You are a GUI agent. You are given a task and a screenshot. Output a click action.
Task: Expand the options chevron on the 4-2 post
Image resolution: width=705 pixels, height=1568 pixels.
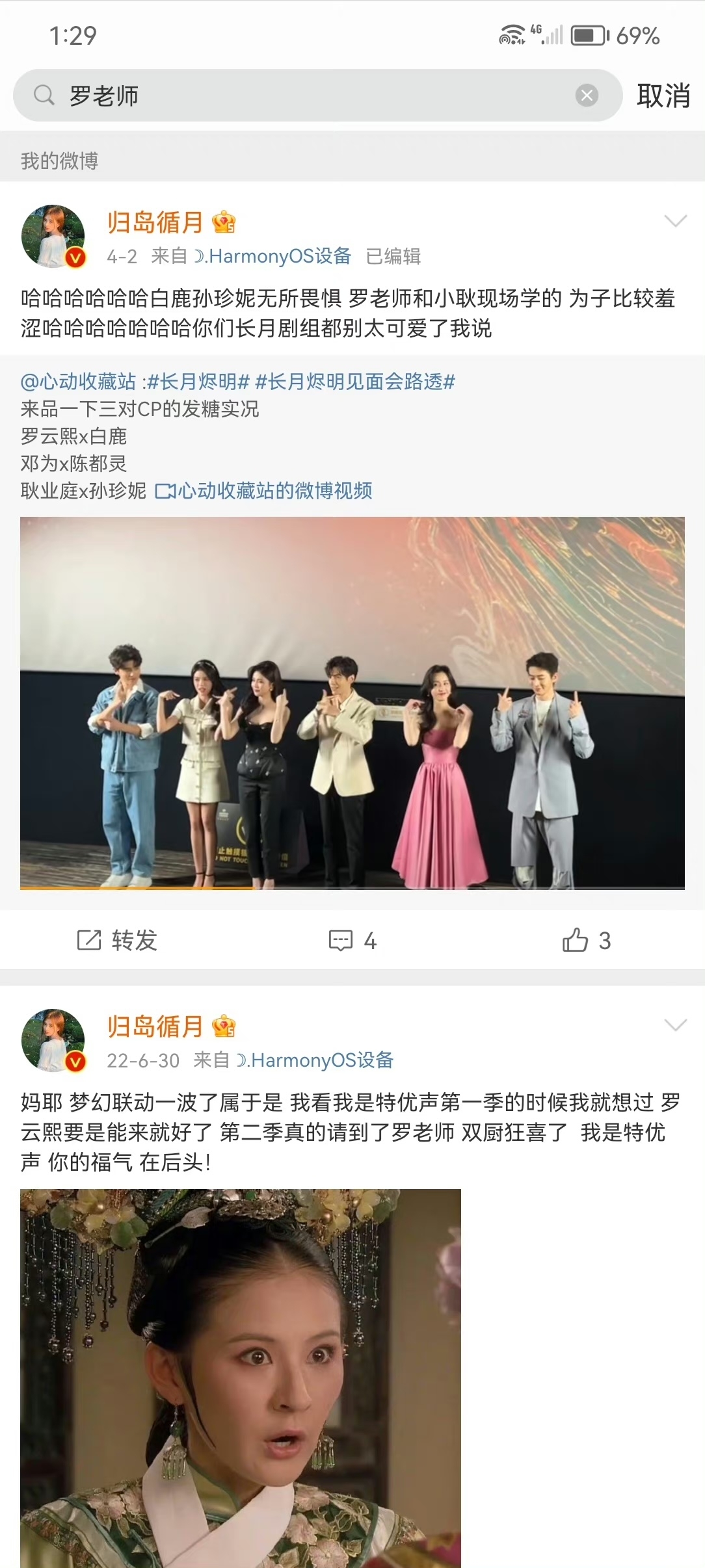click(676, 221)
